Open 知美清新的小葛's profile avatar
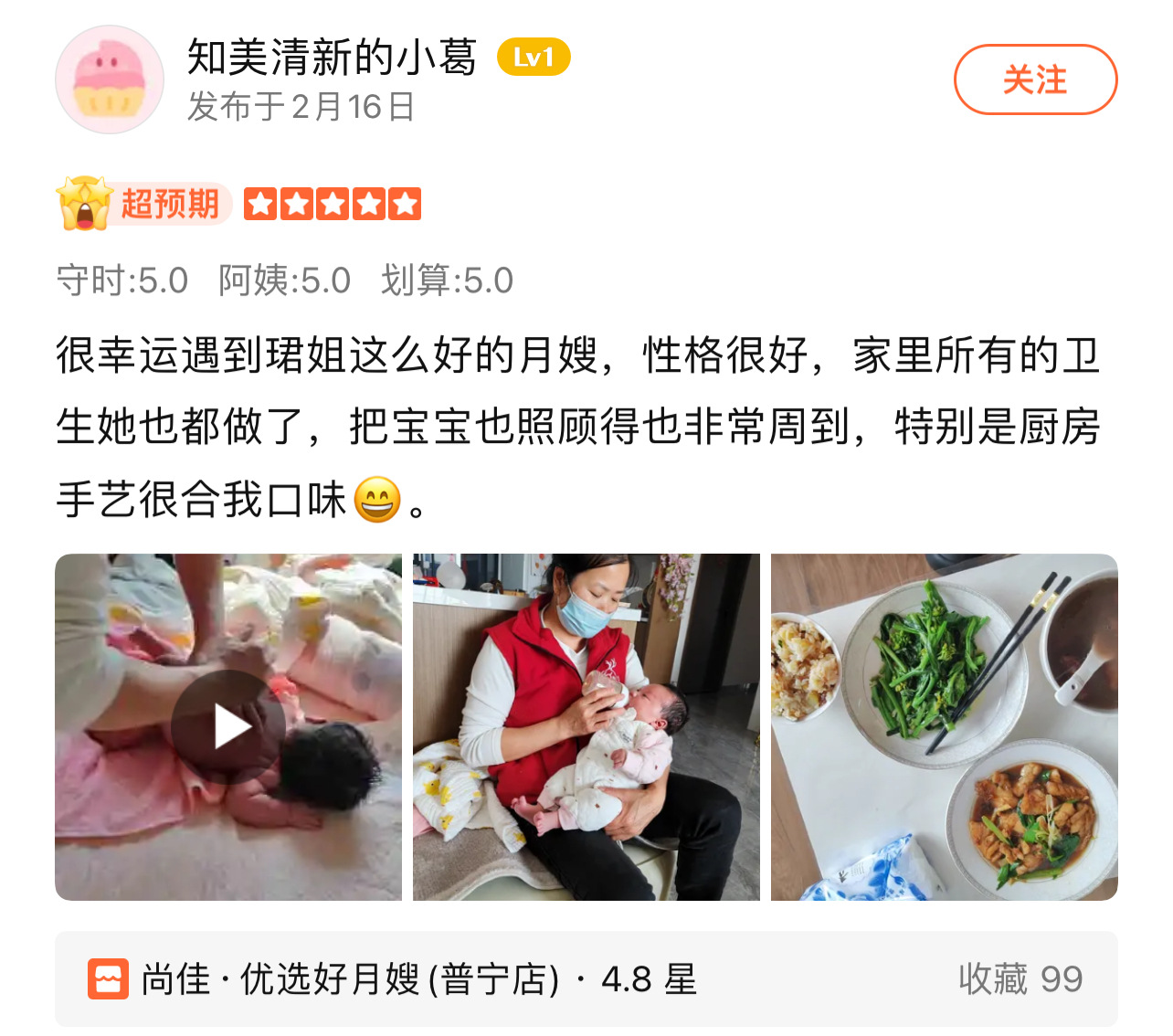 click(110, 79)
